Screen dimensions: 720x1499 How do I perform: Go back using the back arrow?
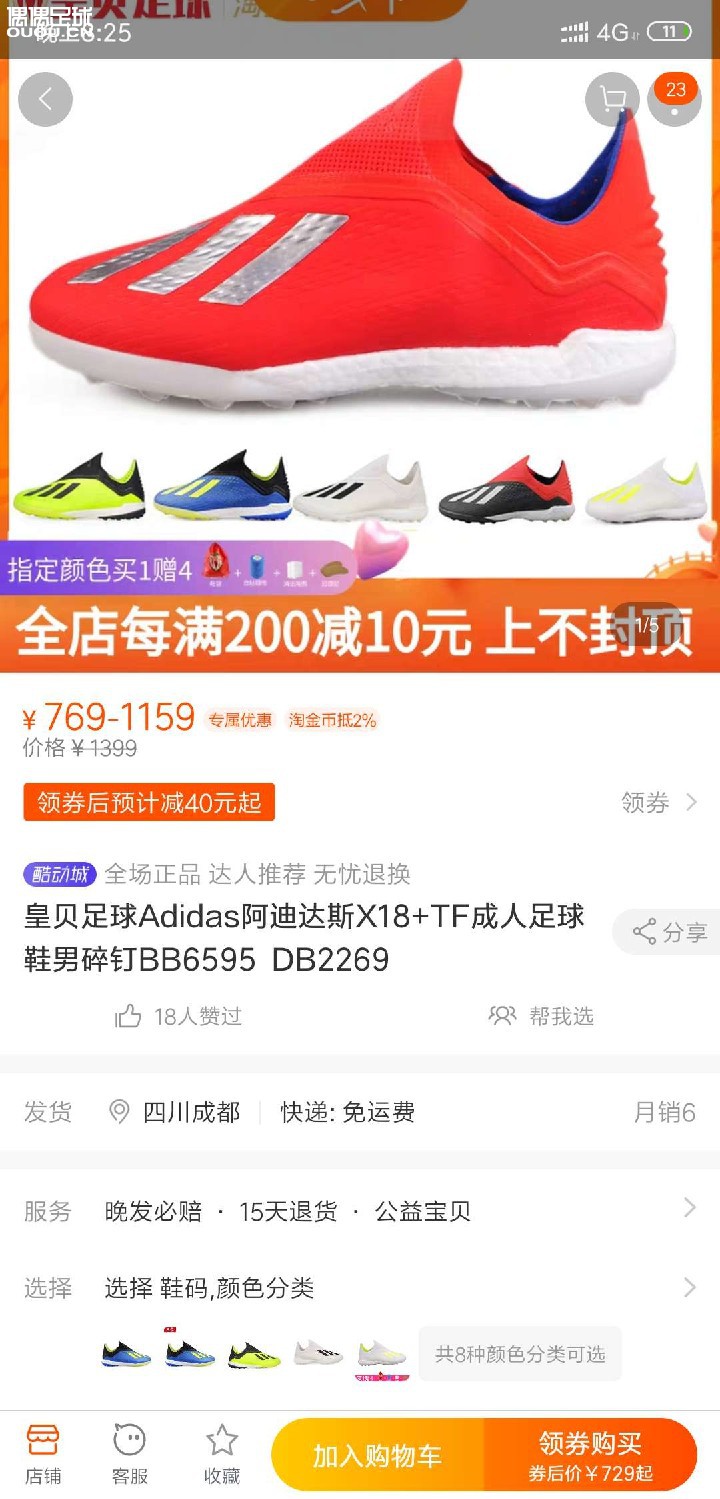pyautogui.click(x=45, y=100)
